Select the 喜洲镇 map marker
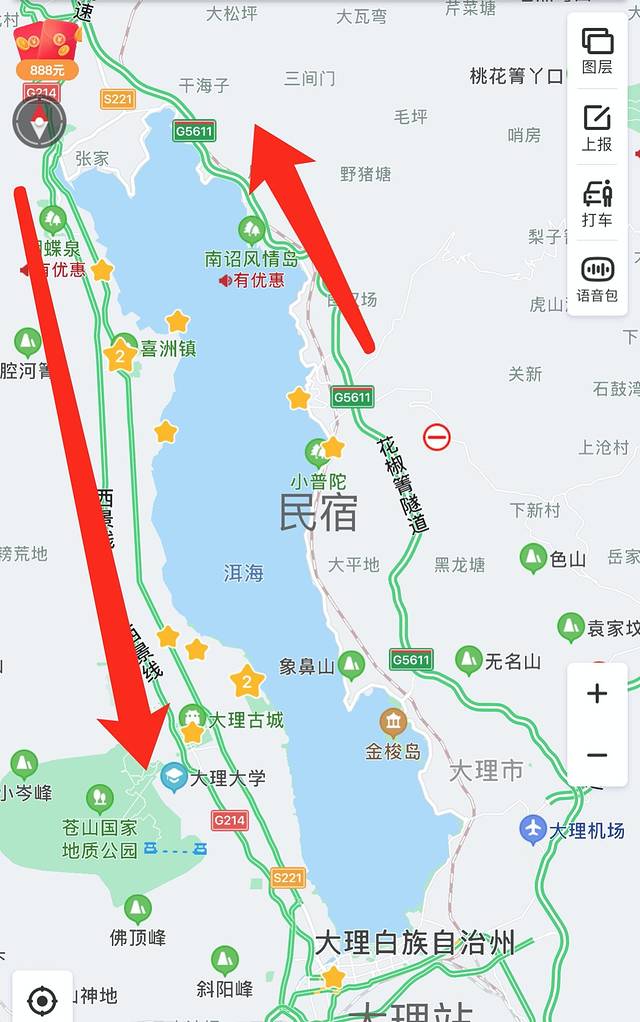 click(124, 345)
